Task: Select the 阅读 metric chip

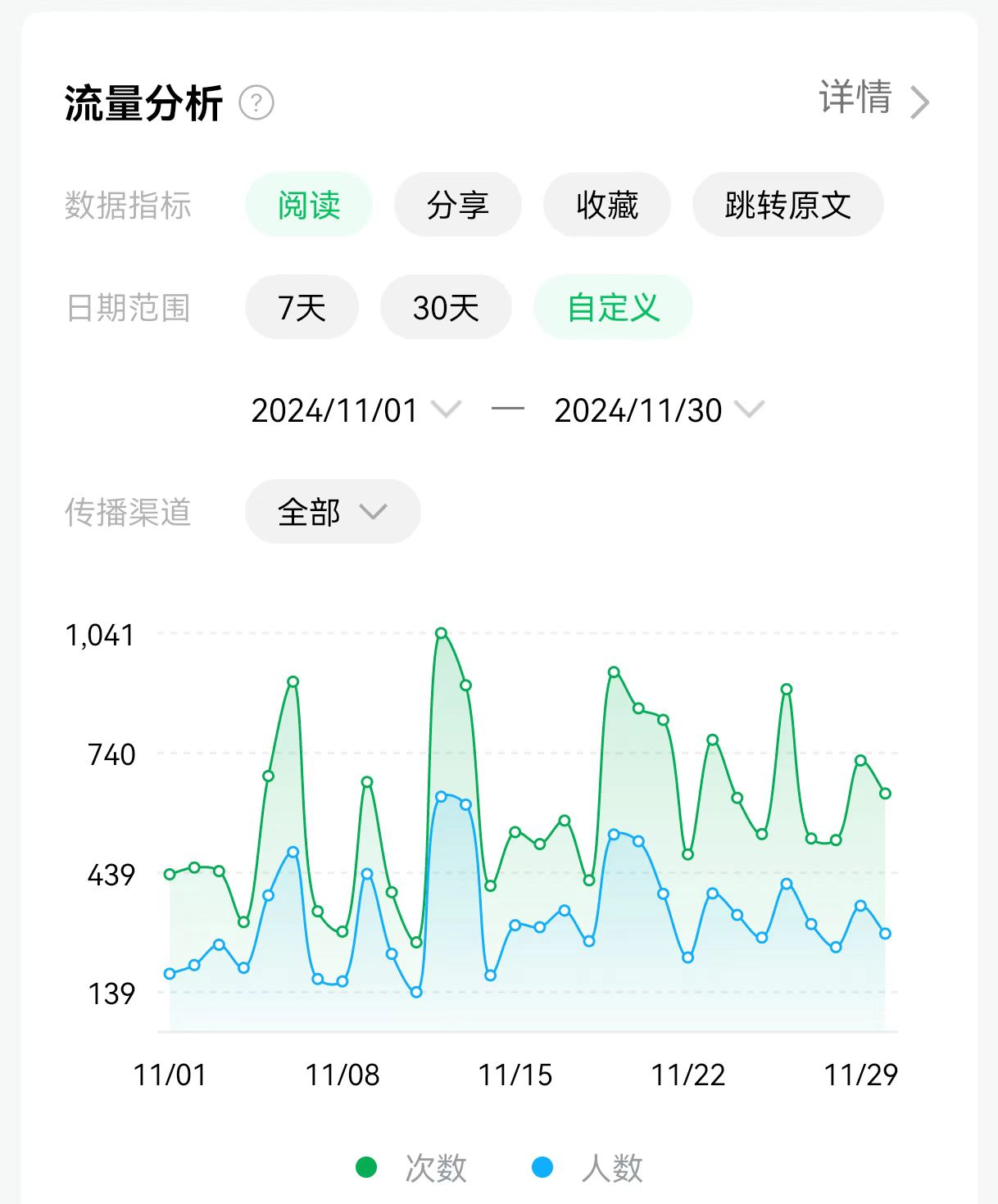Action: click(x=309, y=205)
